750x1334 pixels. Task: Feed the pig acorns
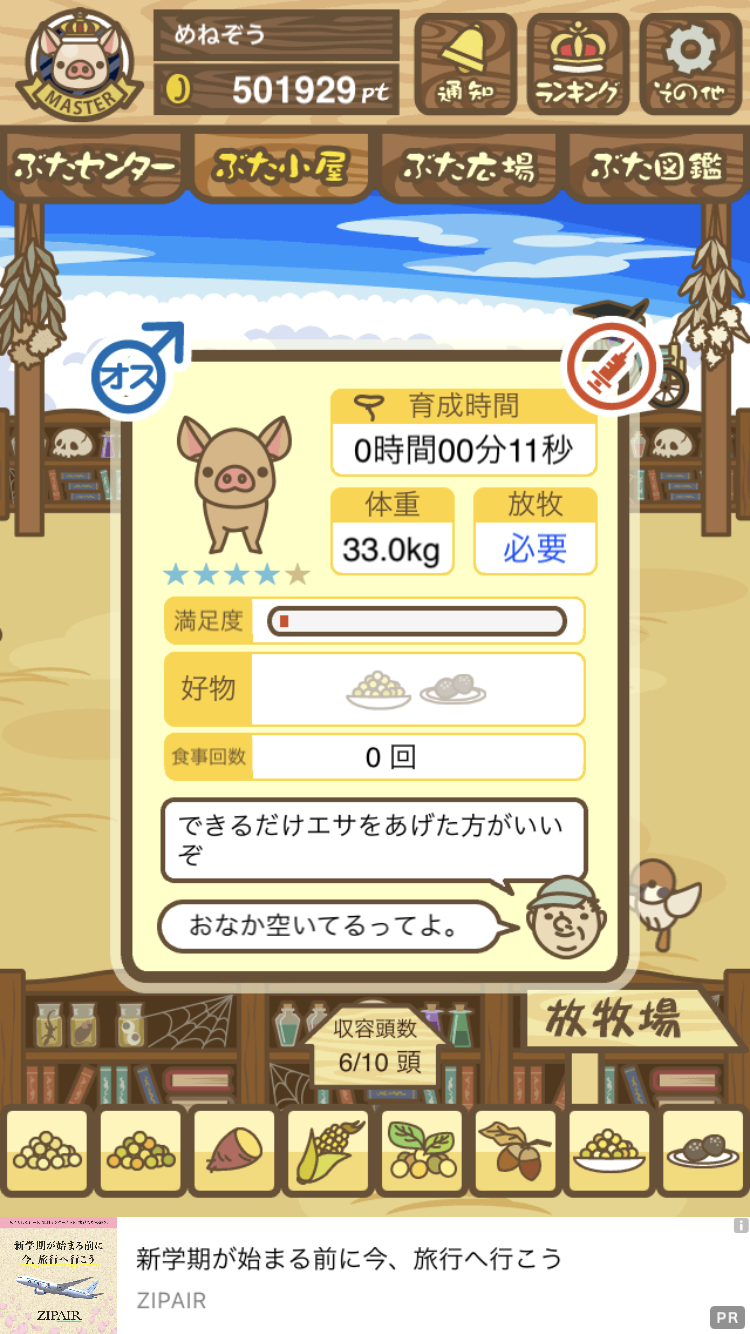pyautogui.click(x=514, y=1152)
